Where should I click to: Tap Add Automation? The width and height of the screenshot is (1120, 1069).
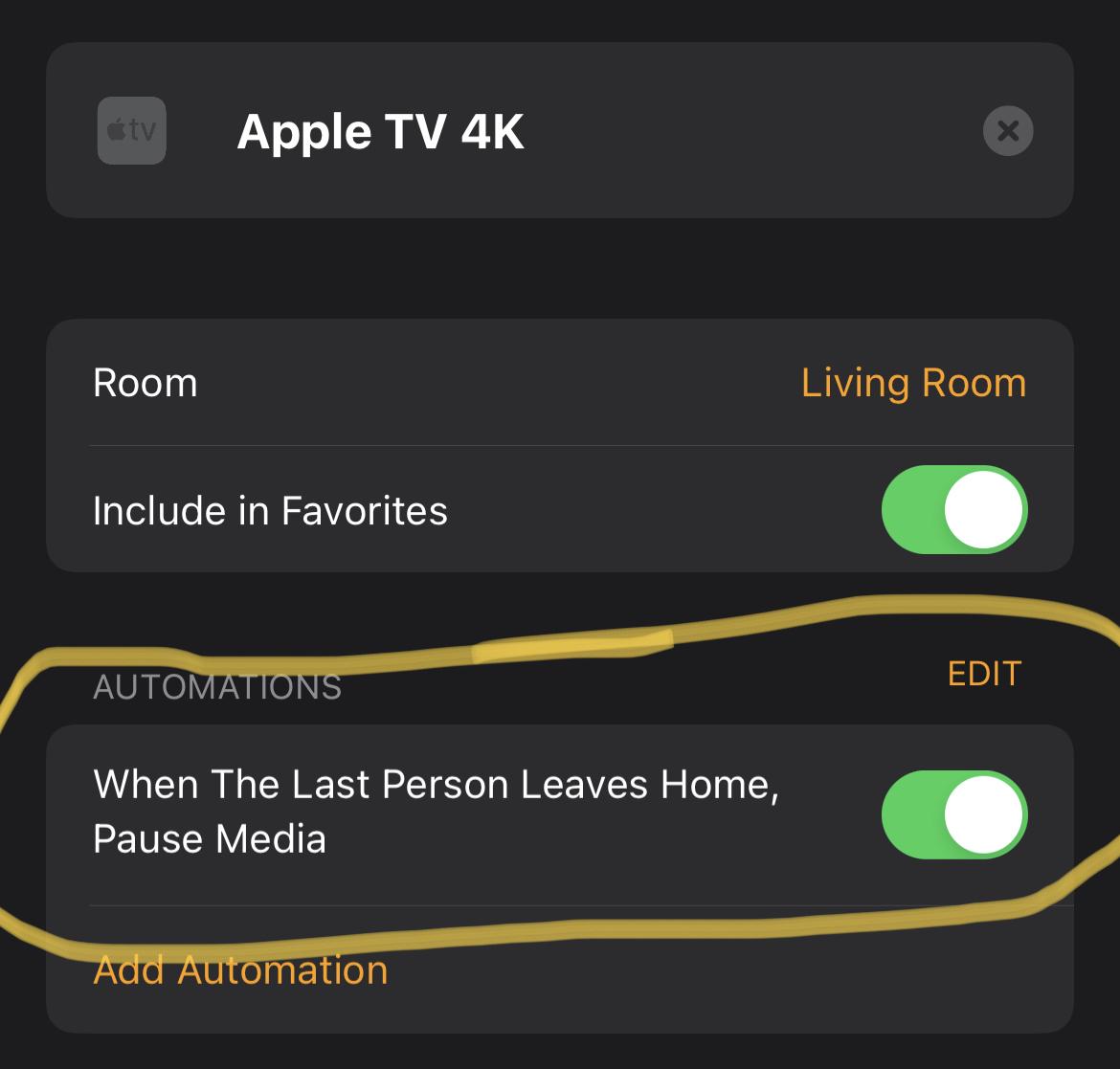[240, 969]
